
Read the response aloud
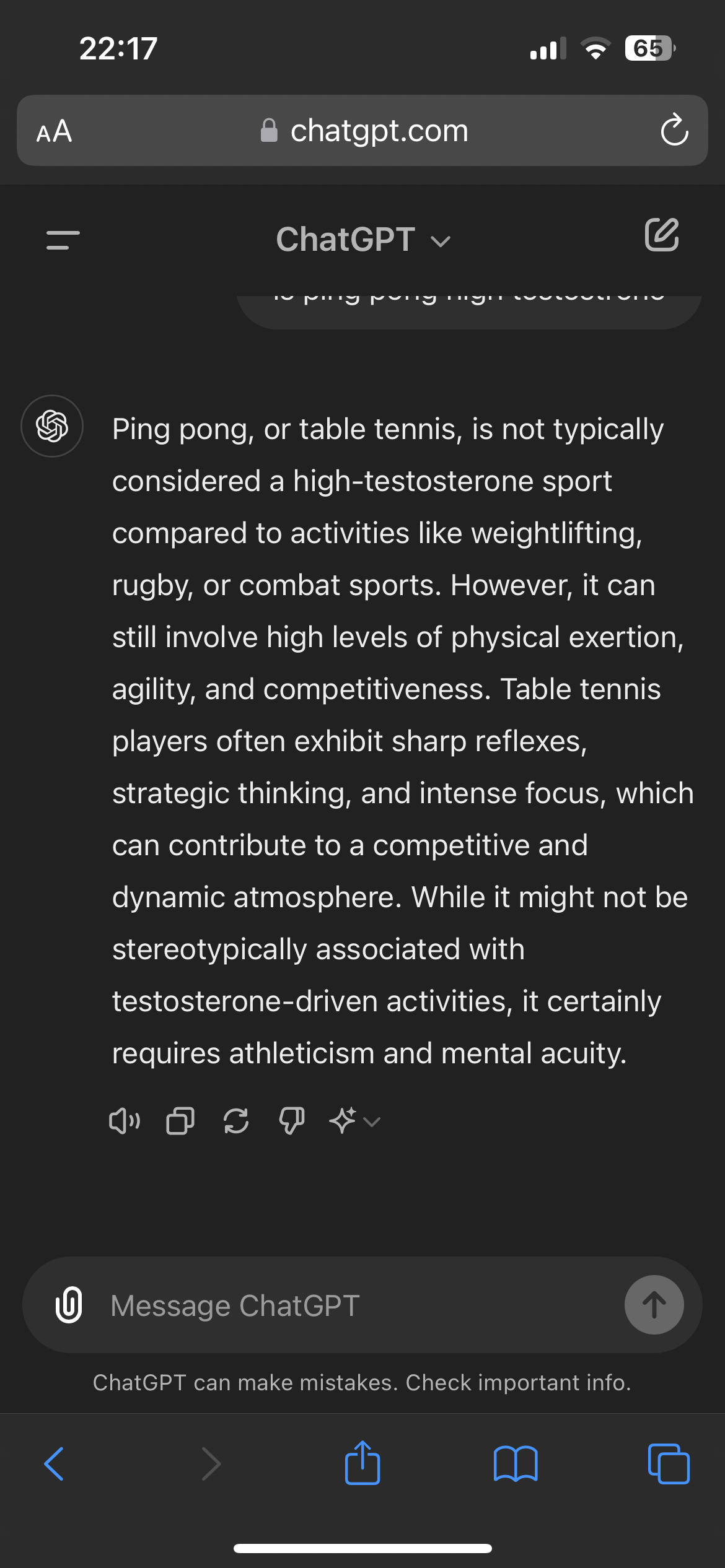pyautogui.click(x=124, y=1121)
